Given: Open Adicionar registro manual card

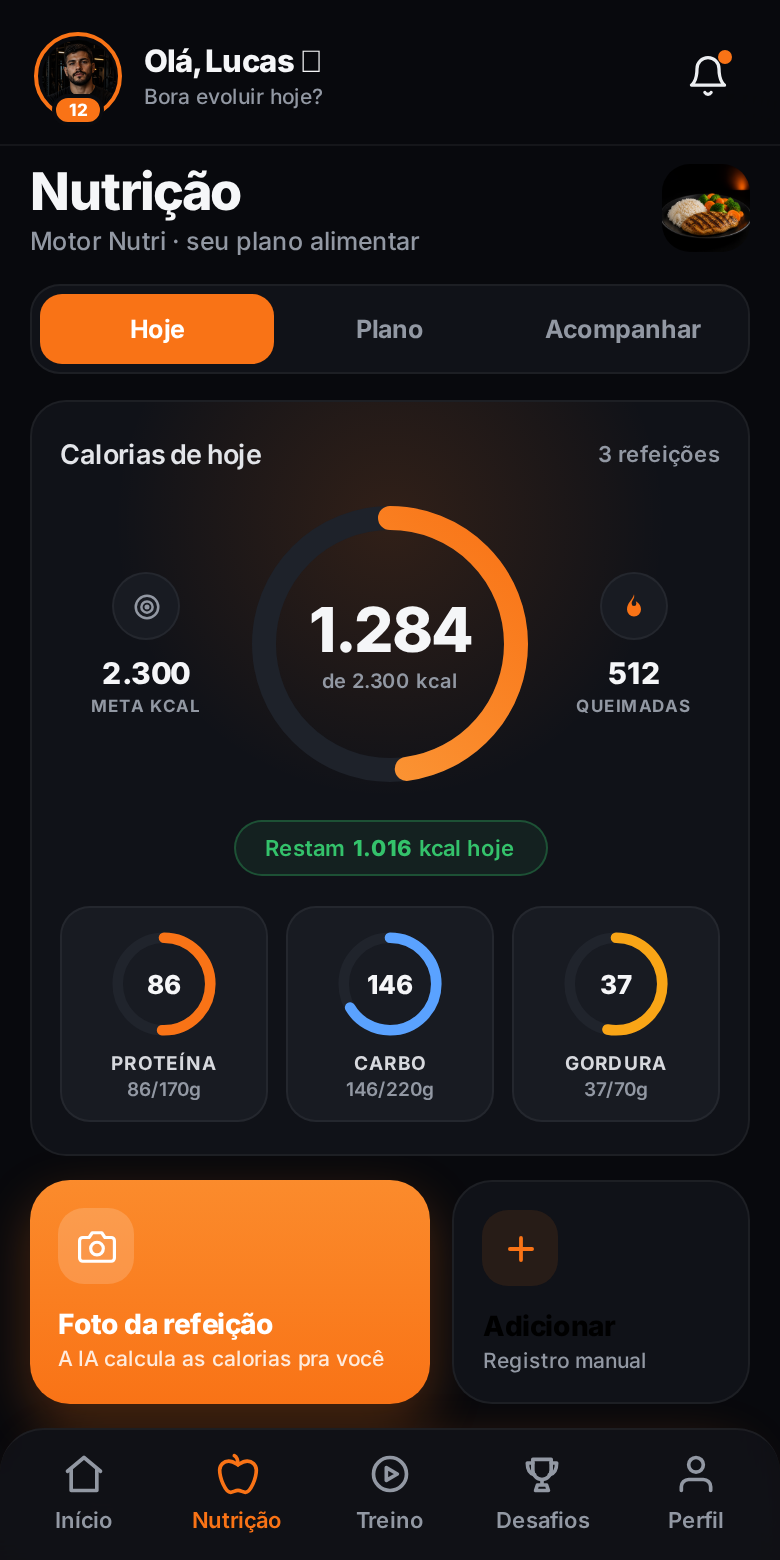Looking at the screenshot, I should [x=601, y=1292].
